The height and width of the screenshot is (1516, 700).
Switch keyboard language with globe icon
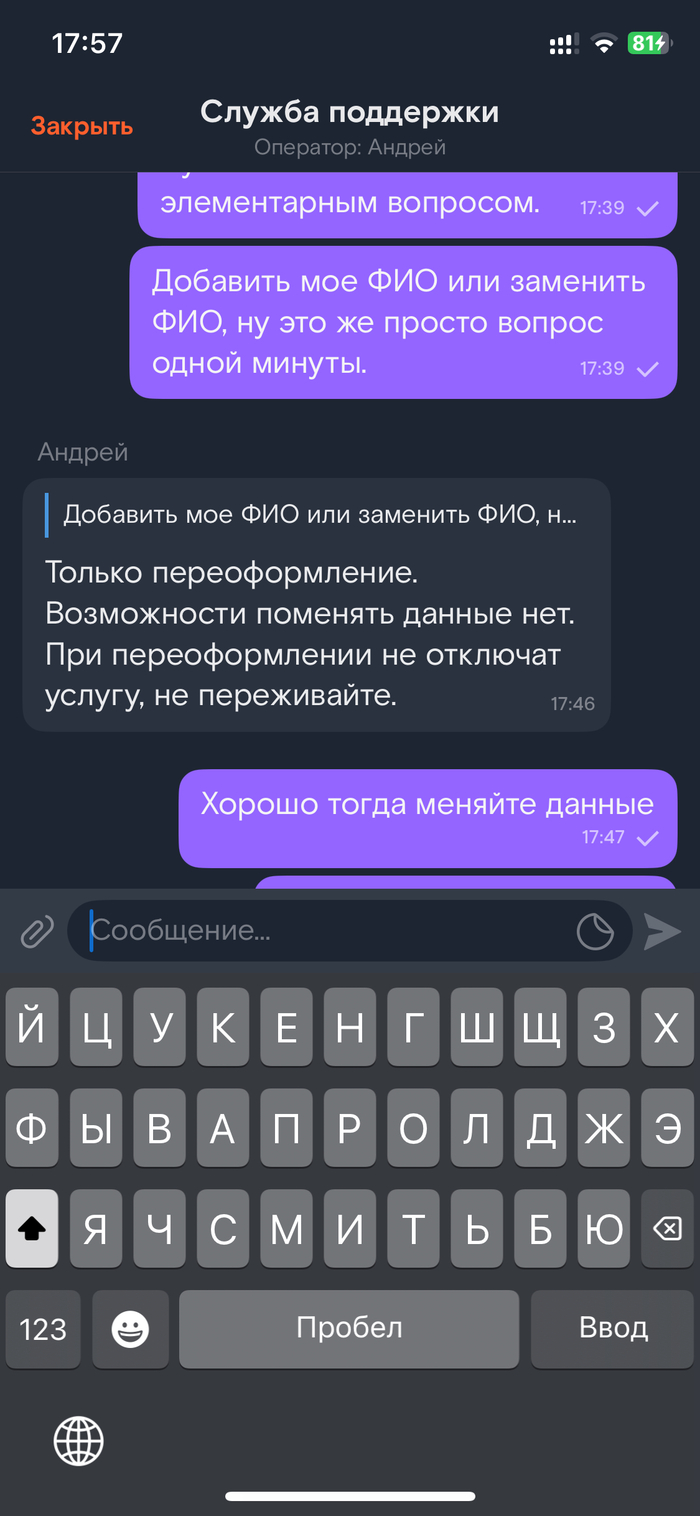click(x=79, y=1441)
